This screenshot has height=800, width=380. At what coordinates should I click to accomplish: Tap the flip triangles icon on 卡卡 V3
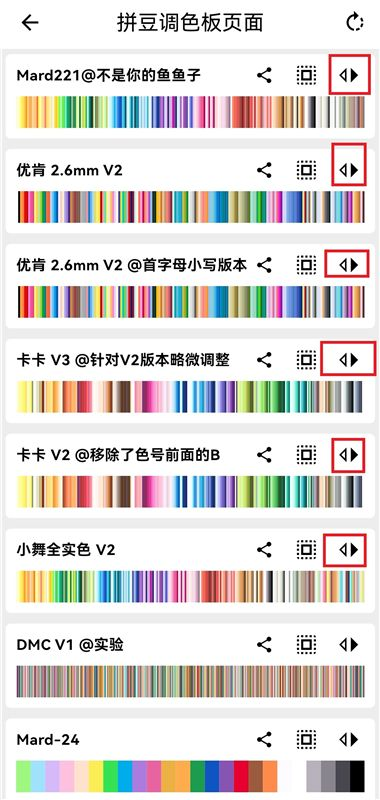(x=349, y=360)
